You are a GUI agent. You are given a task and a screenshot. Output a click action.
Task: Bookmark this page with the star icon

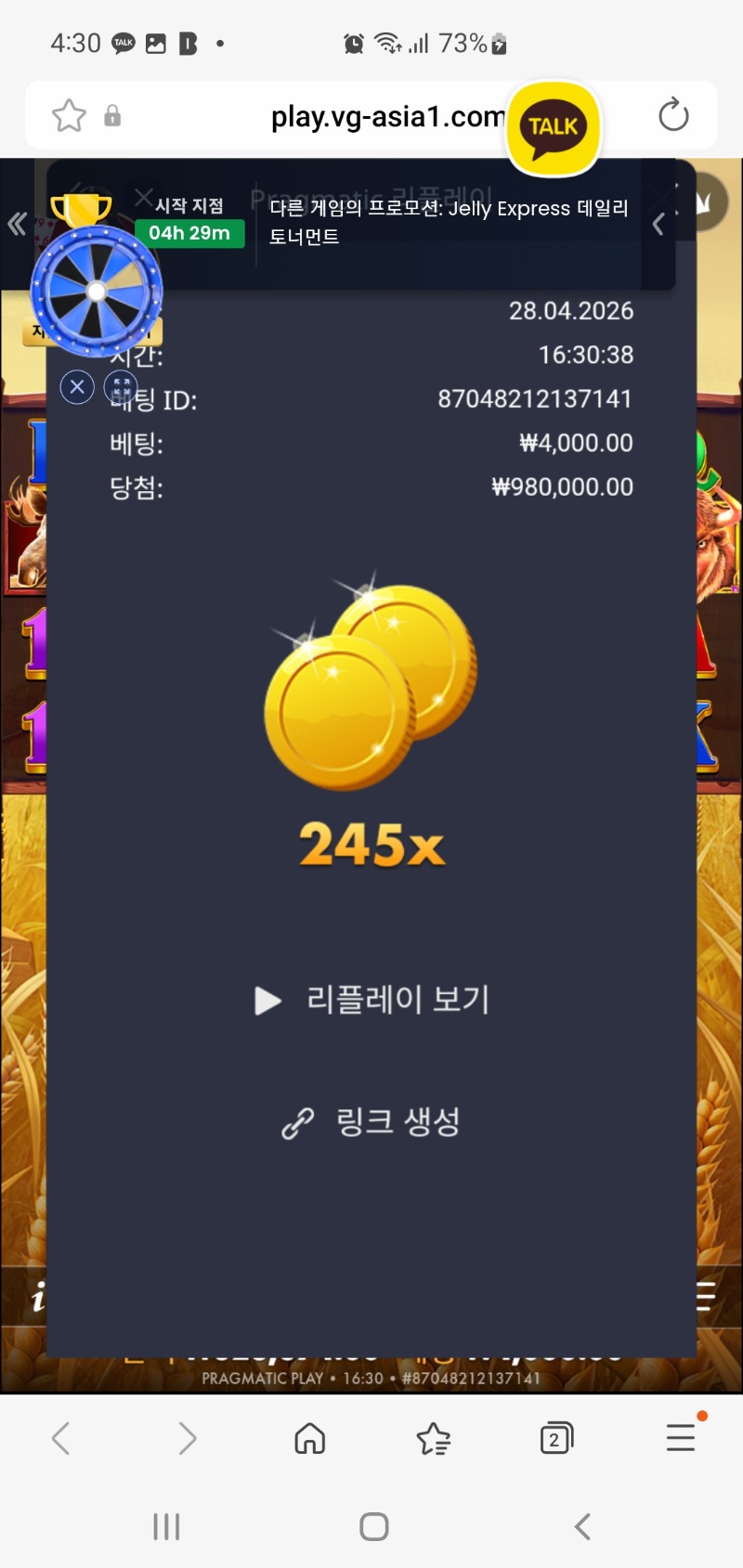(69, 116)
